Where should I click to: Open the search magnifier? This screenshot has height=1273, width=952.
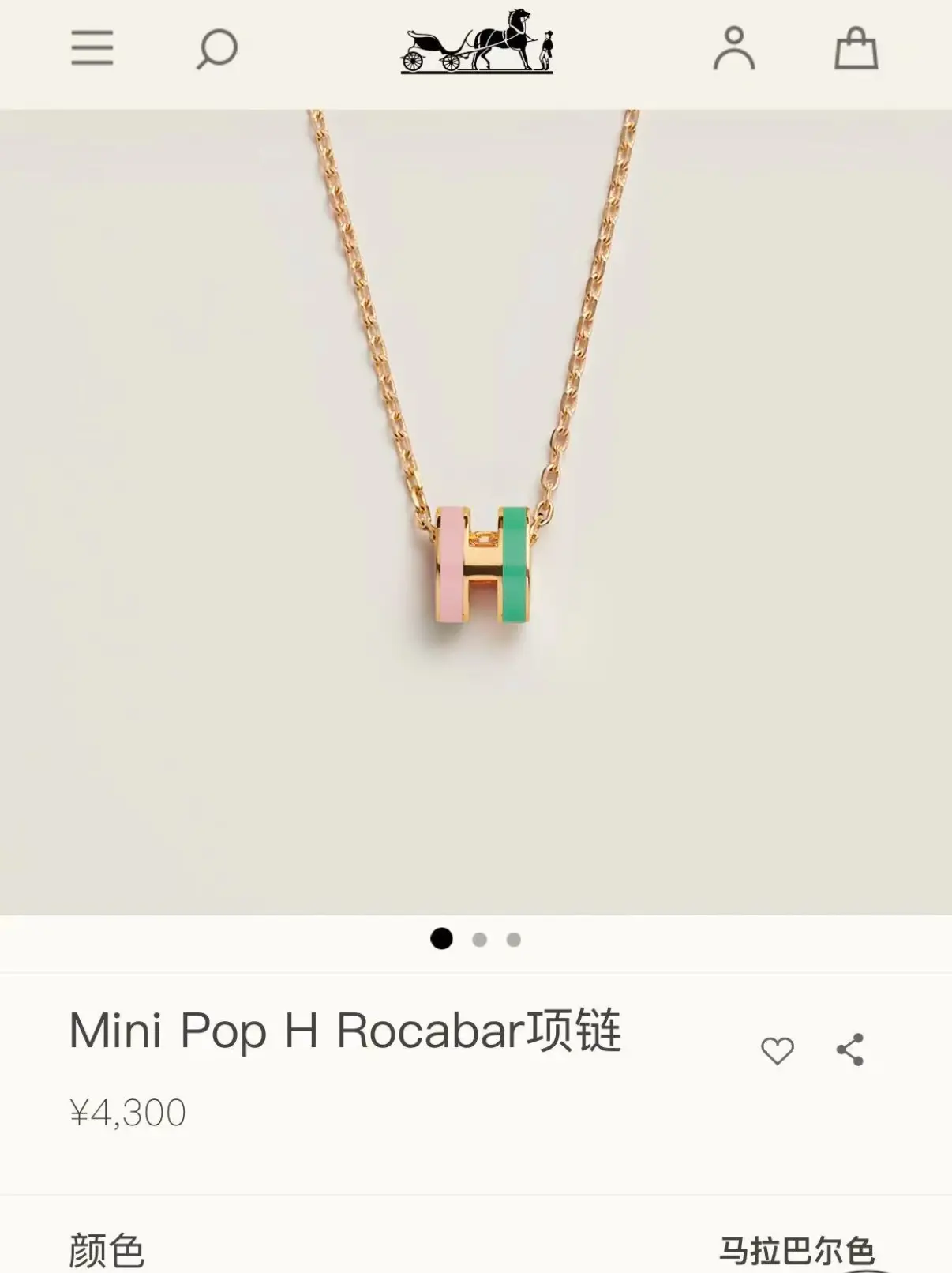tap(216, 49)
